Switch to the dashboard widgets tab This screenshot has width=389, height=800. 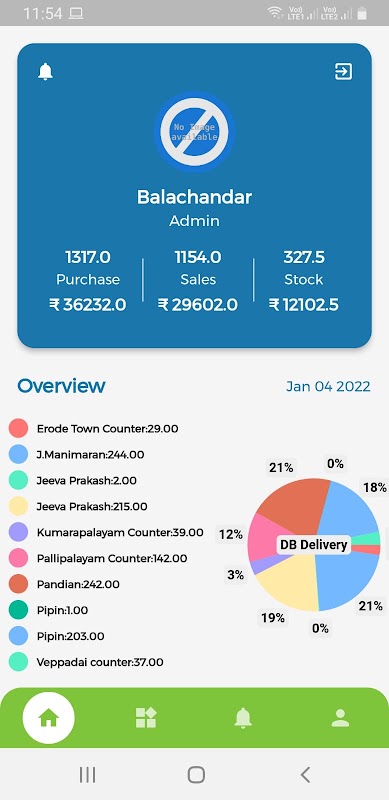[x=145, y=718]
